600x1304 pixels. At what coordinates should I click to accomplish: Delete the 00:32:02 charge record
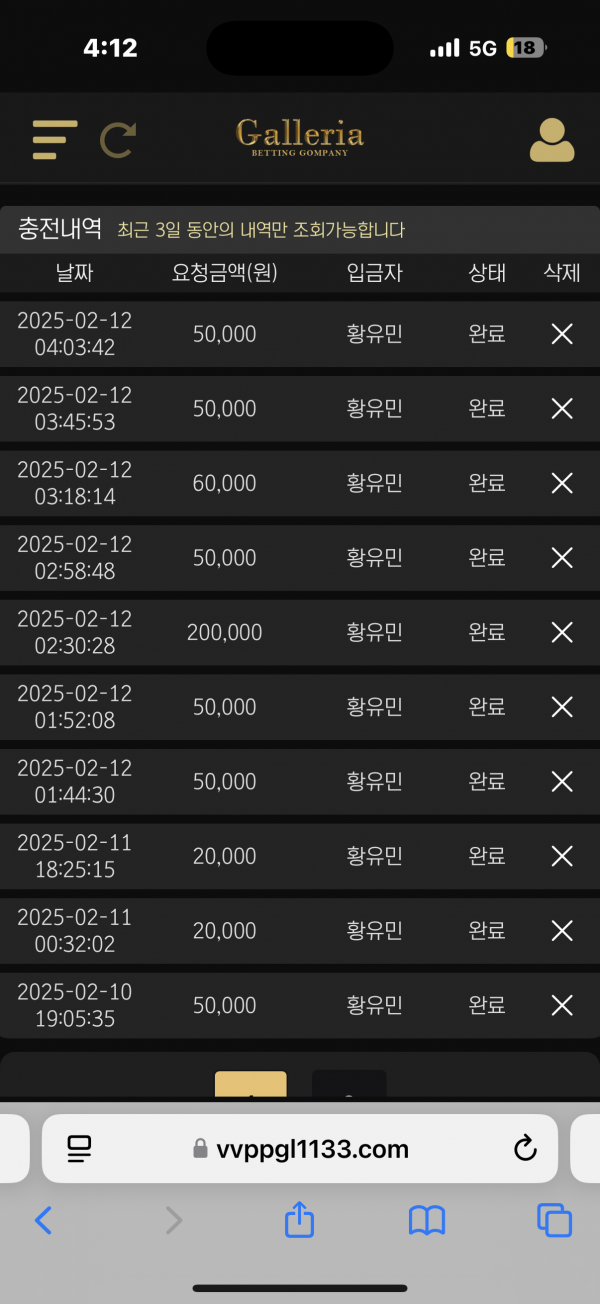(562, 931)
